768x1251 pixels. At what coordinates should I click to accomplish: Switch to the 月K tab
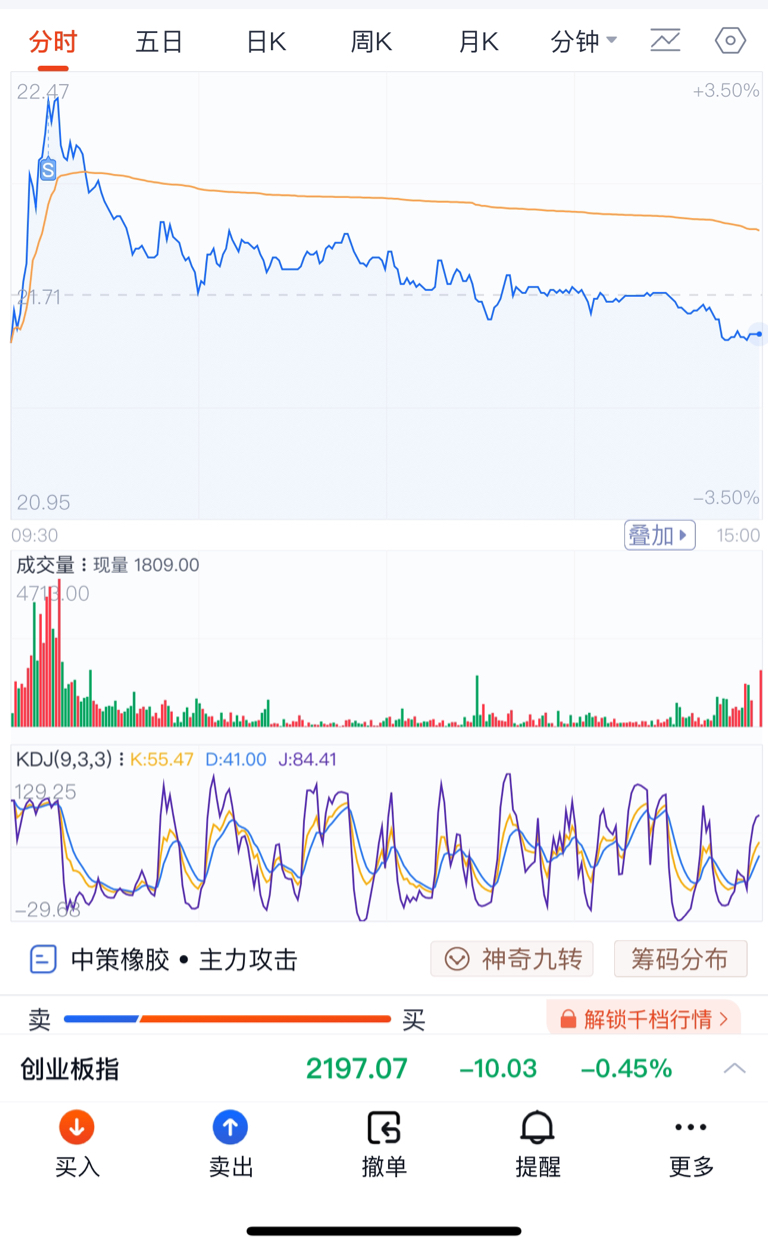(477, 41)
